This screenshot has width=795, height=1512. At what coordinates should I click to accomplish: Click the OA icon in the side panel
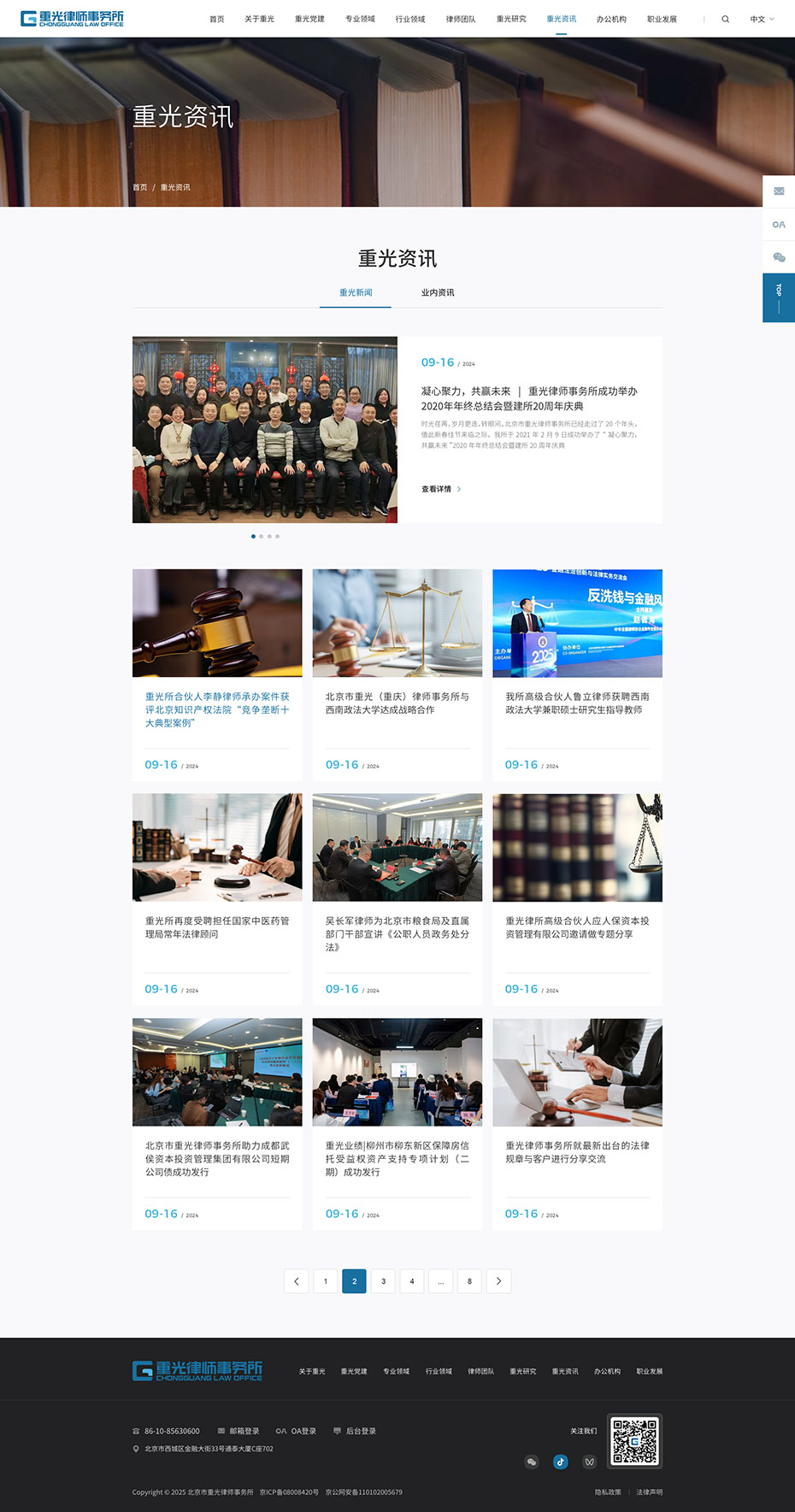779,224
